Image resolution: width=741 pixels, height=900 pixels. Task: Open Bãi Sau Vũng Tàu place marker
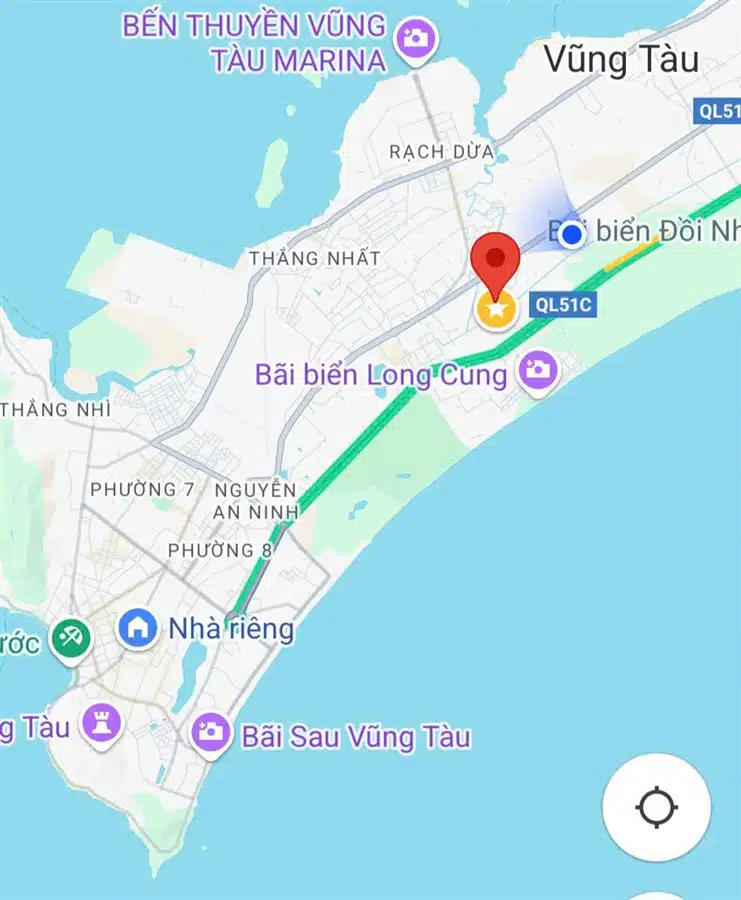211,732
